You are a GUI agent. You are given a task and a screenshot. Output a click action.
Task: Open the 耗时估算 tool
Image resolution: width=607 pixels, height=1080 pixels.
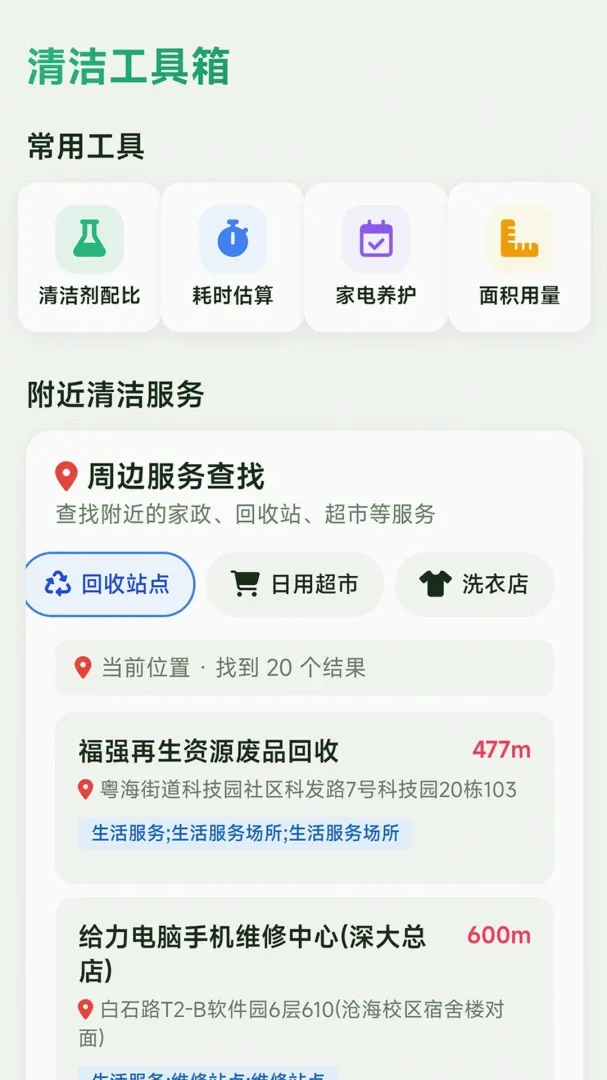click(232, 257)
